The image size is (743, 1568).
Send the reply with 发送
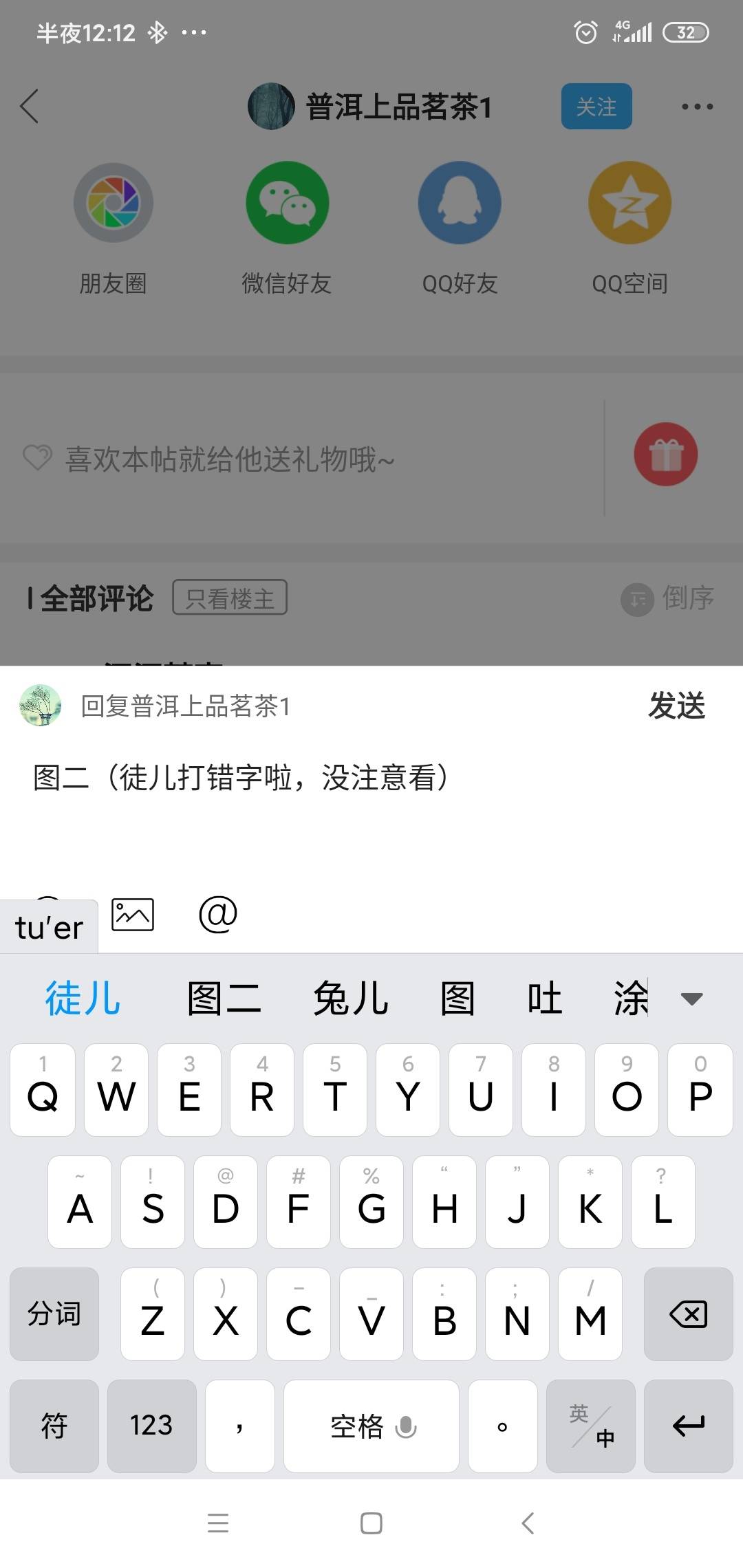[676, 706]
